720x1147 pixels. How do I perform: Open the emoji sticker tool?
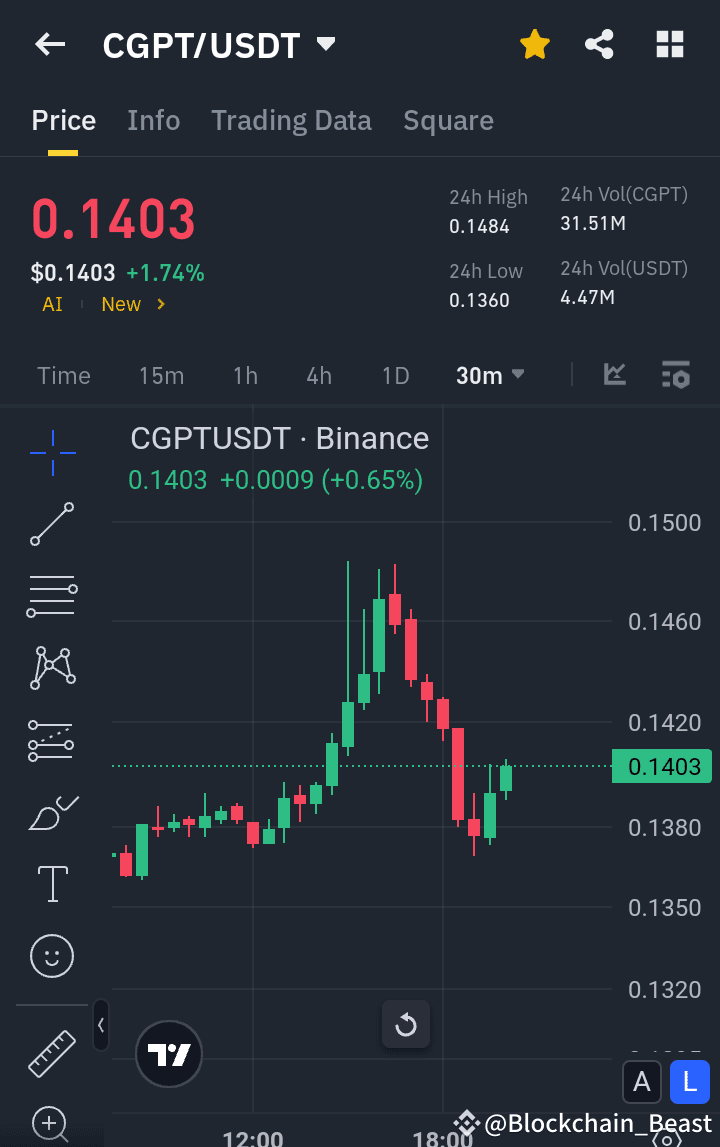pos(51,956)
